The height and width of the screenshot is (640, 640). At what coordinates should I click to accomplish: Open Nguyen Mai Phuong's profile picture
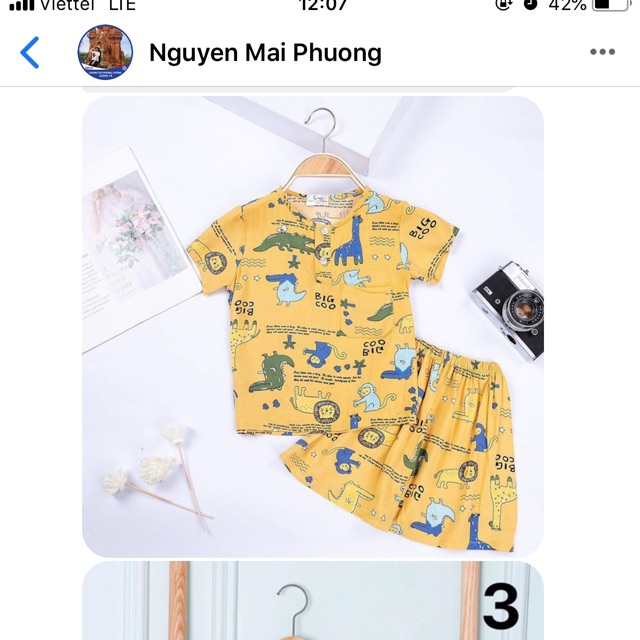click(x=105, y=52)
